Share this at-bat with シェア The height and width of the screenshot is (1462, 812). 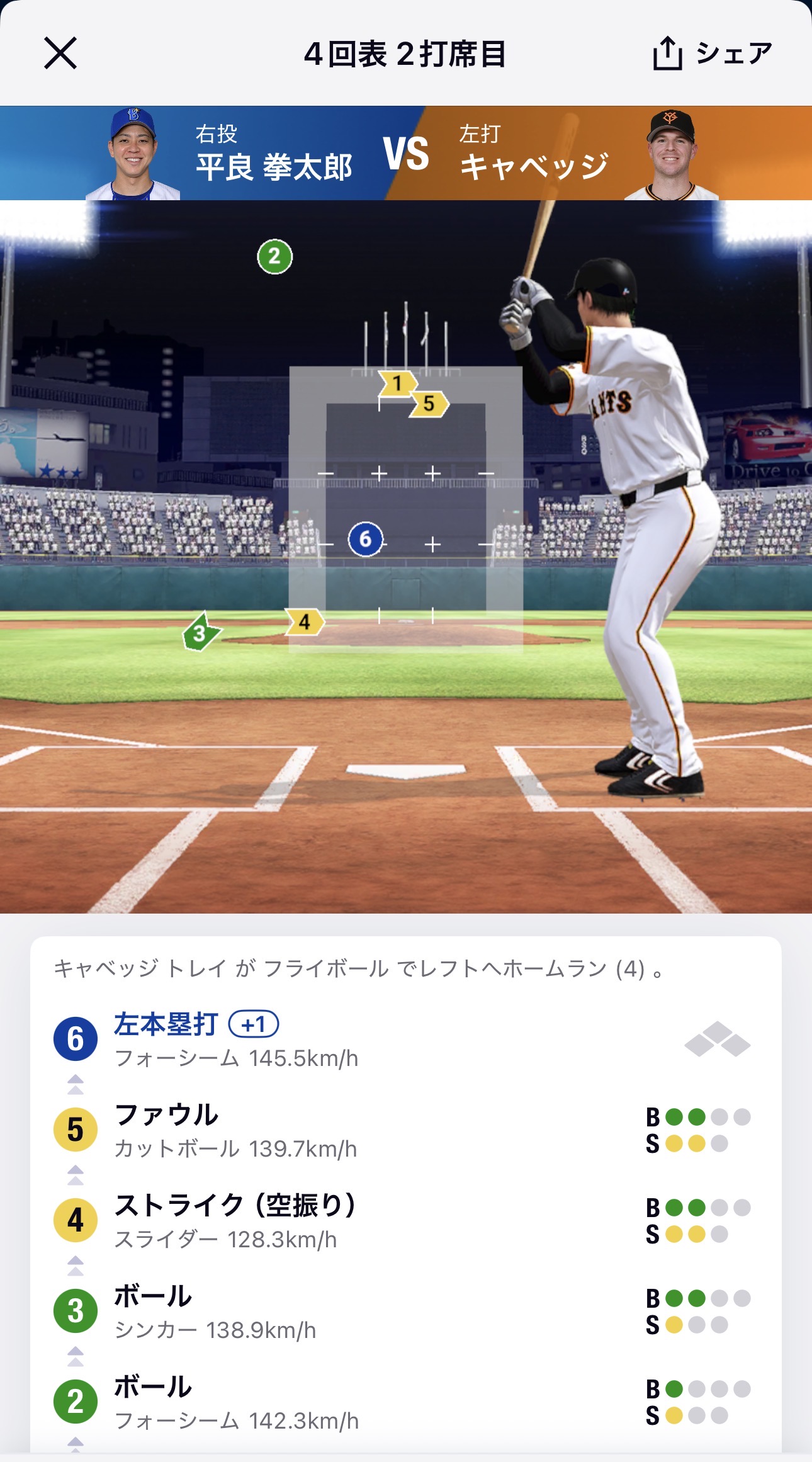tap(713, 53)
